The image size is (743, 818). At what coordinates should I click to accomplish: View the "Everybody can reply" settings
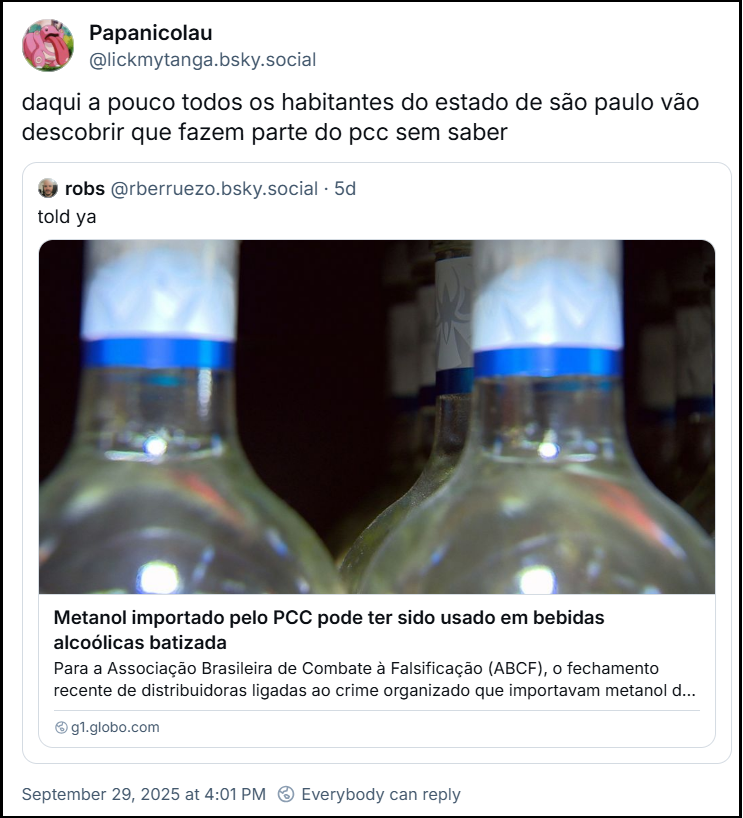tap(369, 794)
